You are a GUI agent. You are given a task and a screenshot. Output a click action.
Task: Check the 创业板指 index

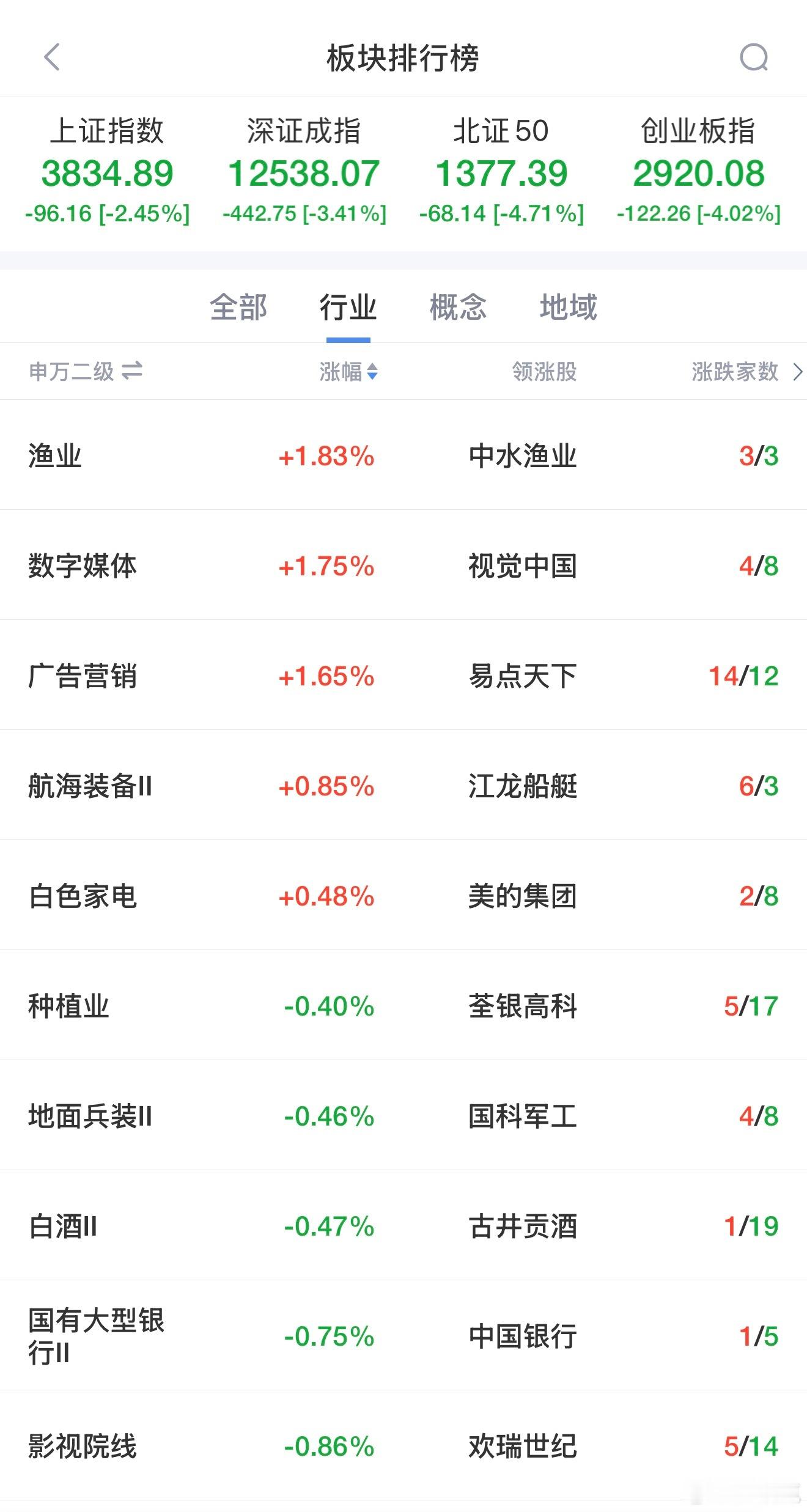(699, 172)
